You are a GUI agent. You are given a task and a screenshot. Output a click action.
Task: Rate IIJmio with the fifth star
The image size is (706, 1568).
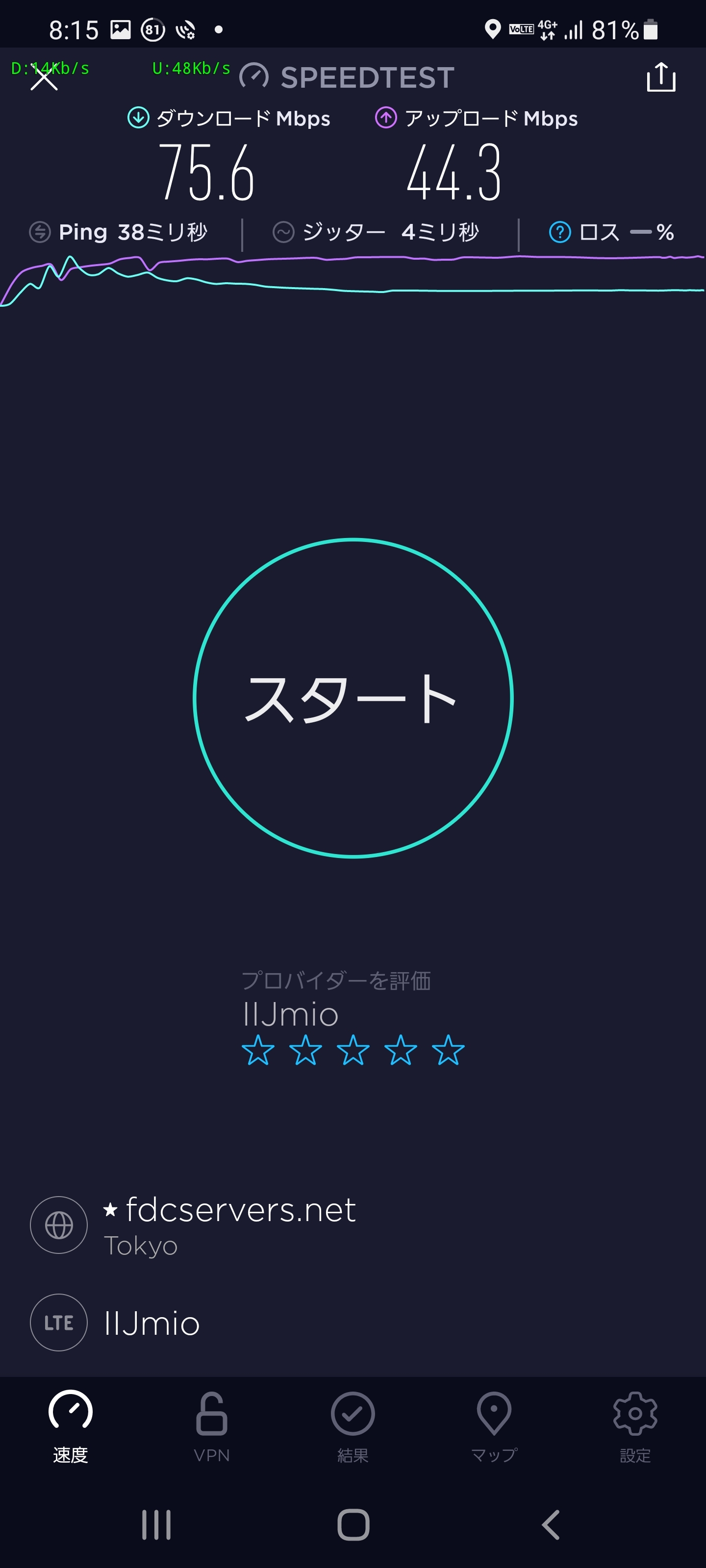click(x=448, y=1050)
